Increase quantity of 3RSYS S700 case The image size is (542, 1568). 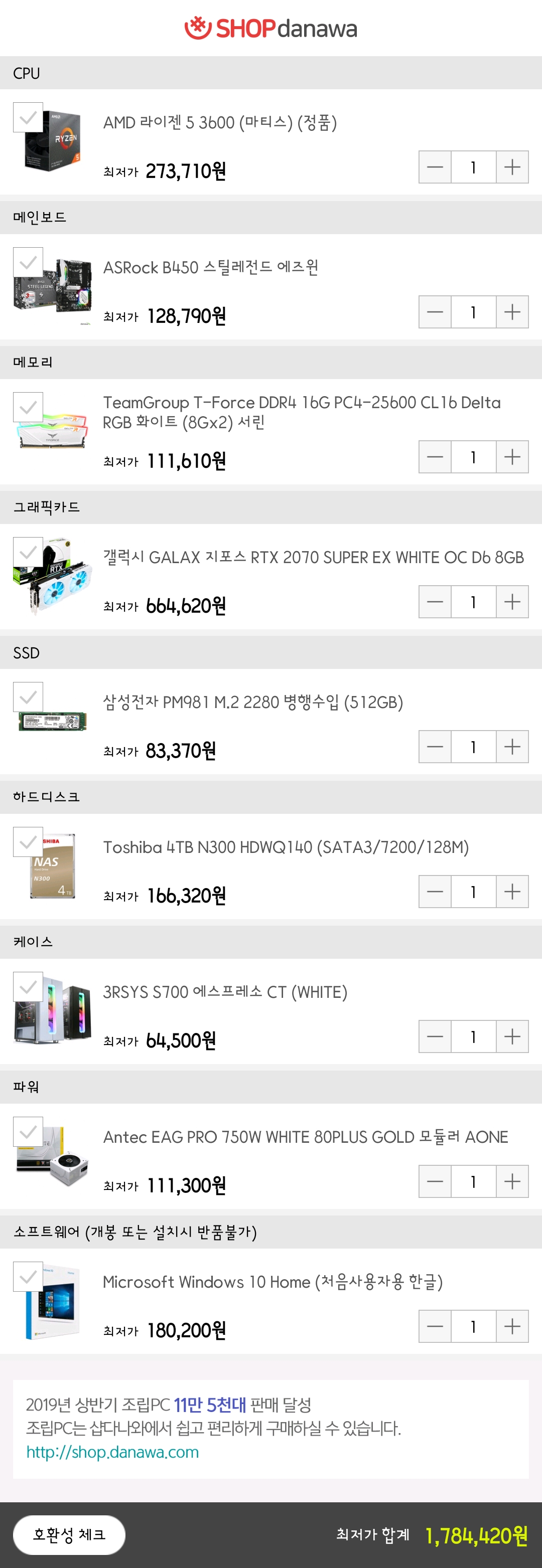tap(512, 1036)
